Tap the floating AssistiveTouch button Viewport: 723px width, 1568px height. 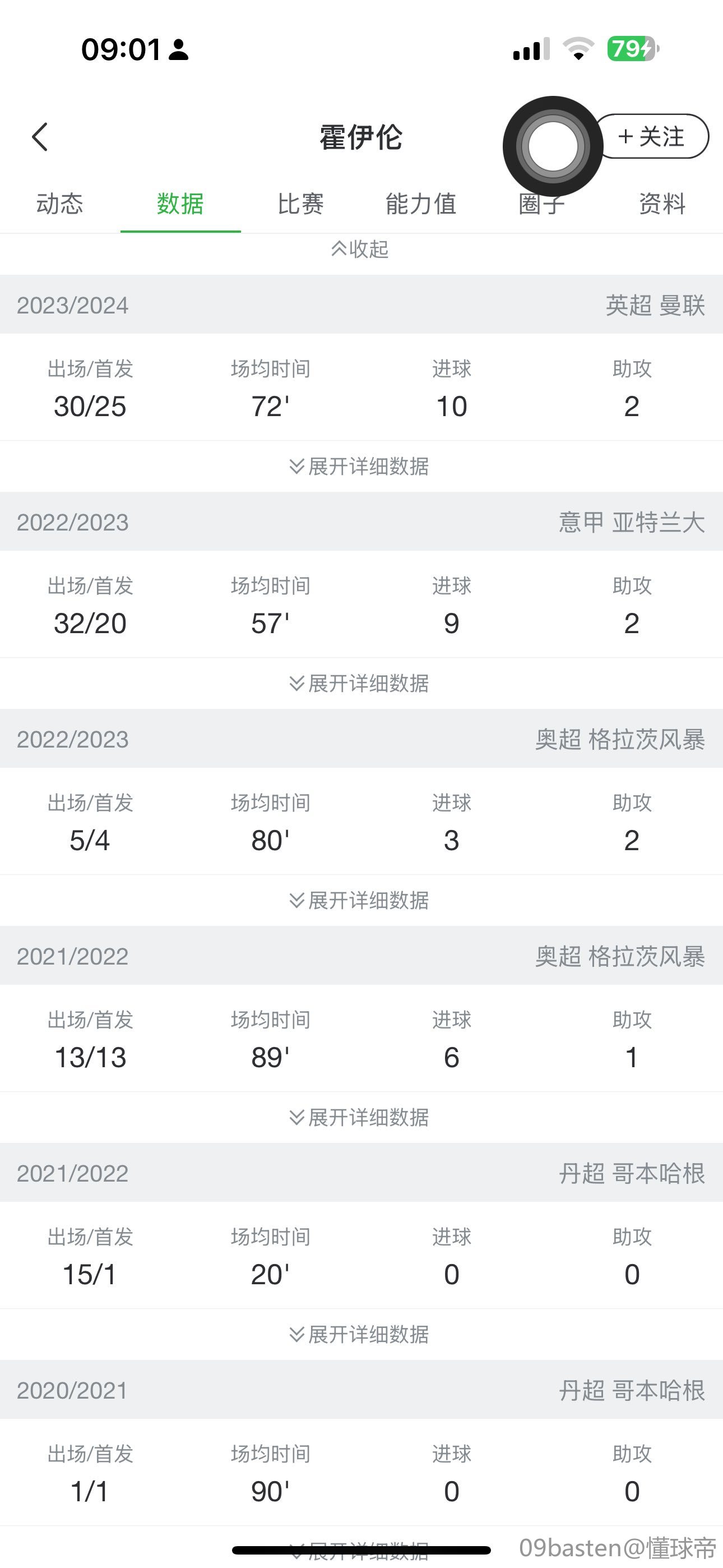click(x=553, y=146)
